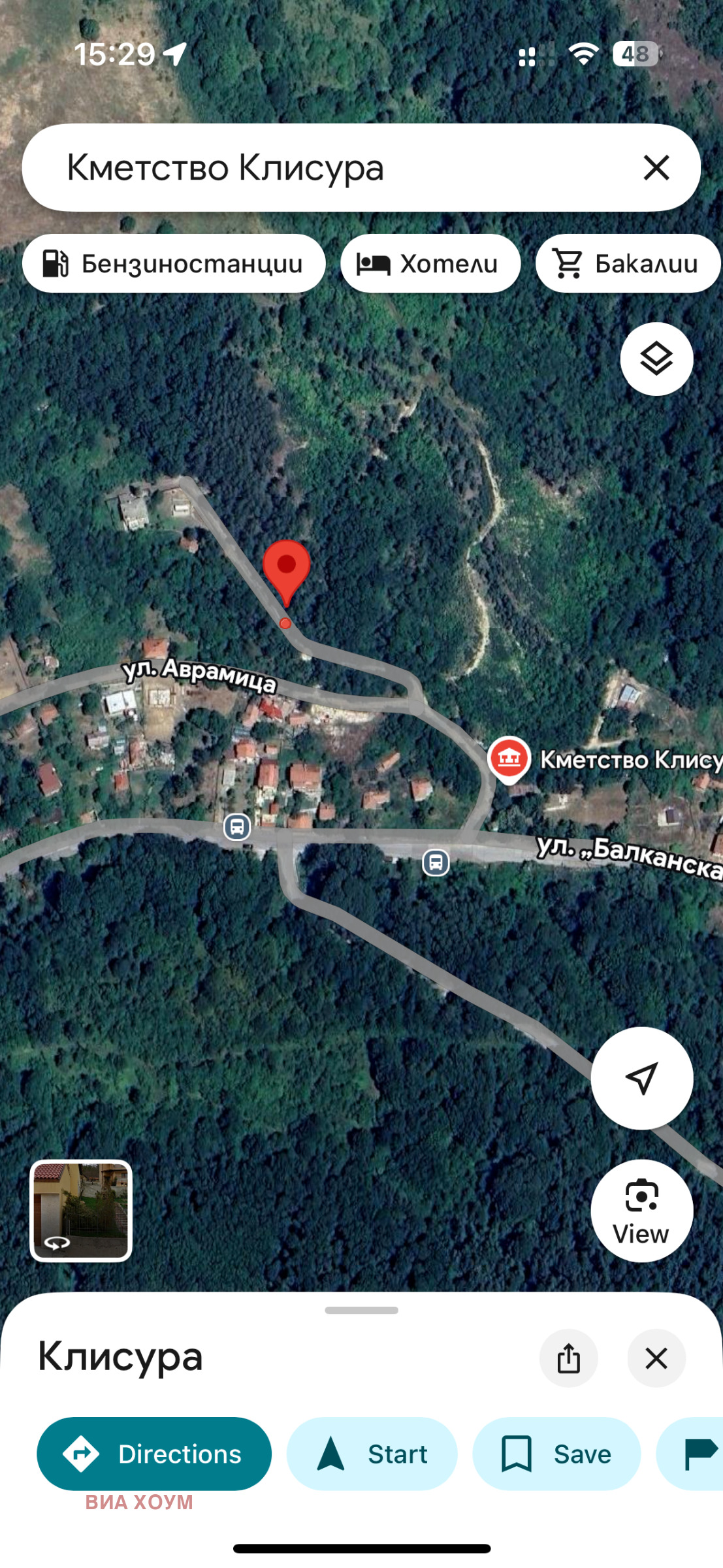The height and width of the screenshot is (1568, 723).
Task: Tap the Кметство Клисура search field
Action: [x=327, y=167]
